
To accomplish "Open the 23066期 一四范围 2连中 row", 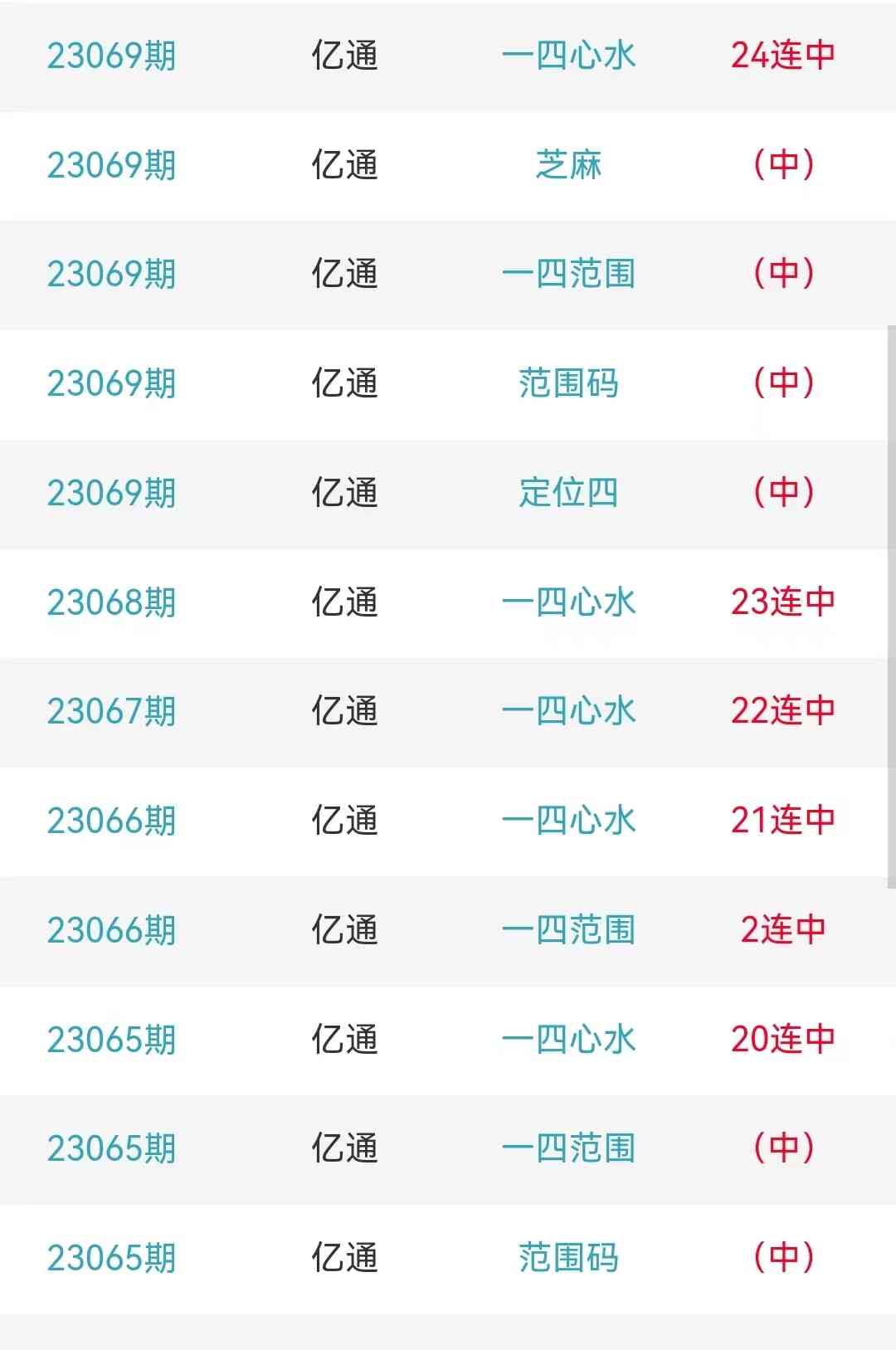I will click(568, 930).
